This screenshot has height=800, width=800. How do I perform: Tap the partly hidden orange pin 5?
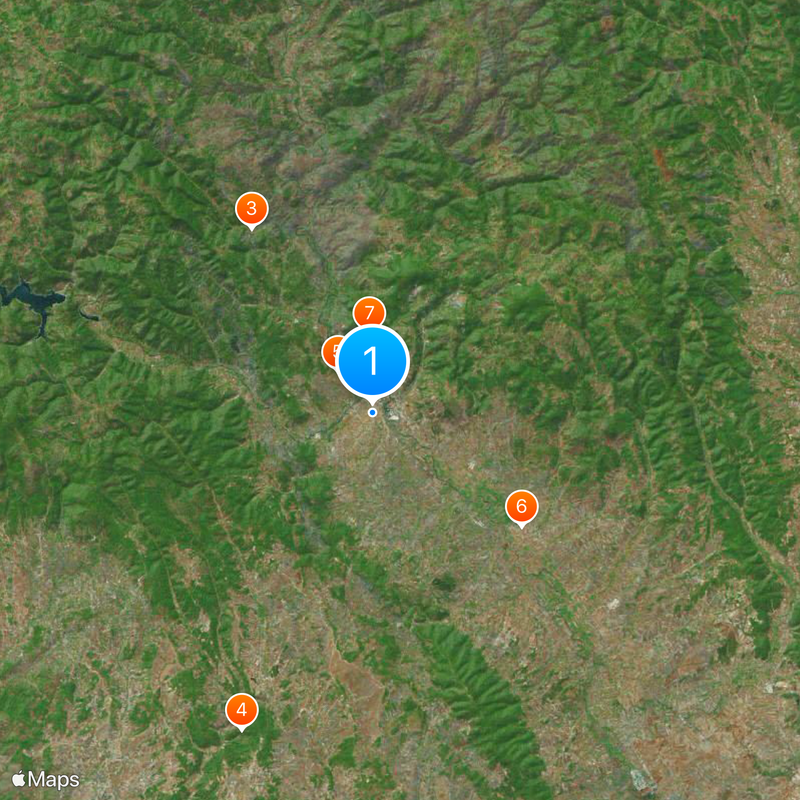coord(329,352)
